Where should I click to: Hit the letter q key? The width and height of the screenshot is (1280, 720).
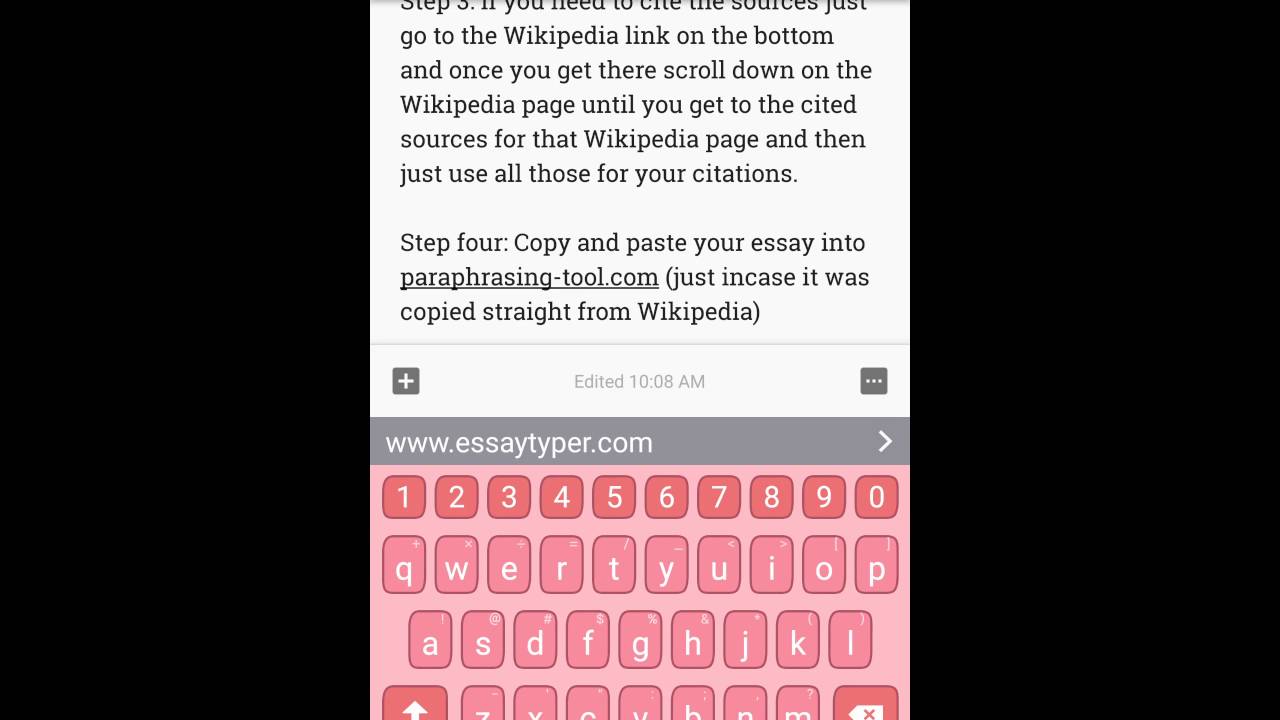tap(404, 566)
